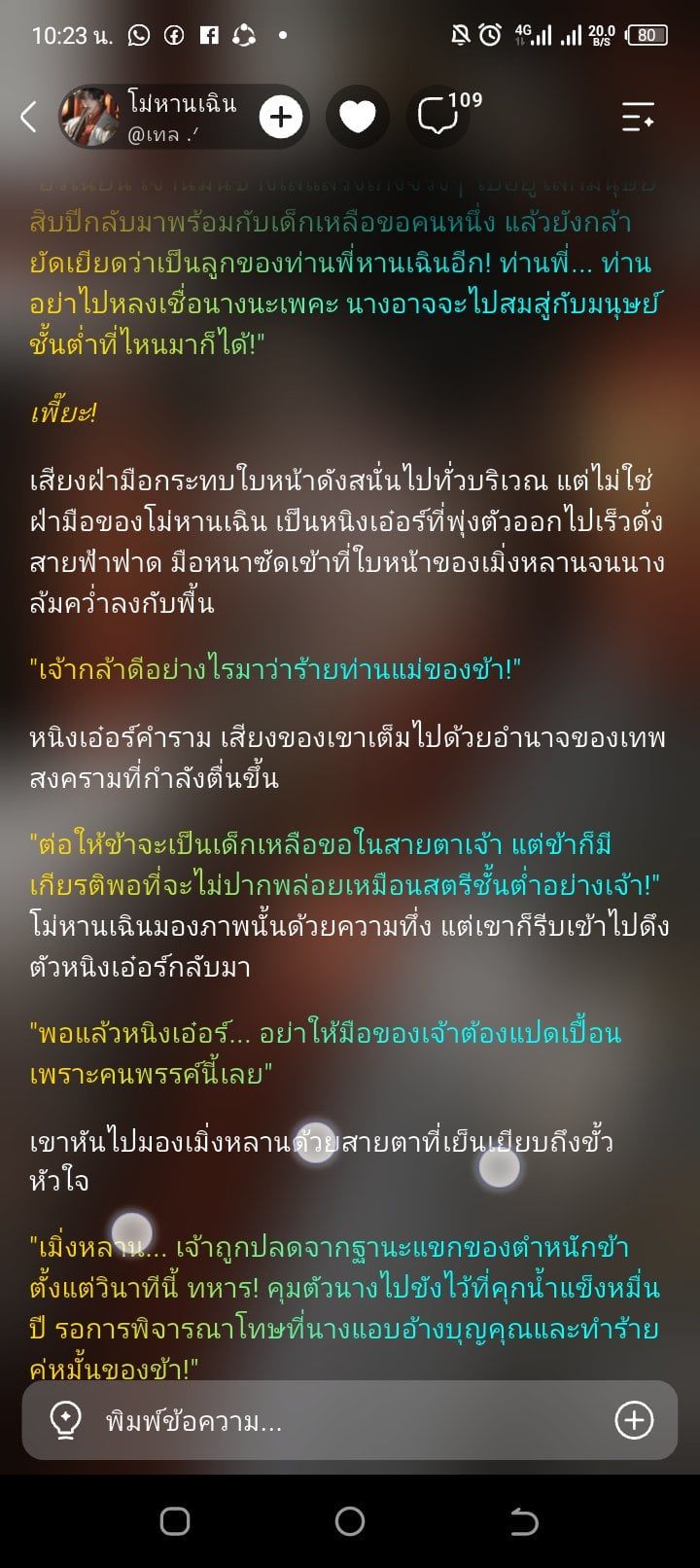The width and height of the screenshot is (700, 1568).
Task: Open the system recent apps view
Action: click(175, 1521)
